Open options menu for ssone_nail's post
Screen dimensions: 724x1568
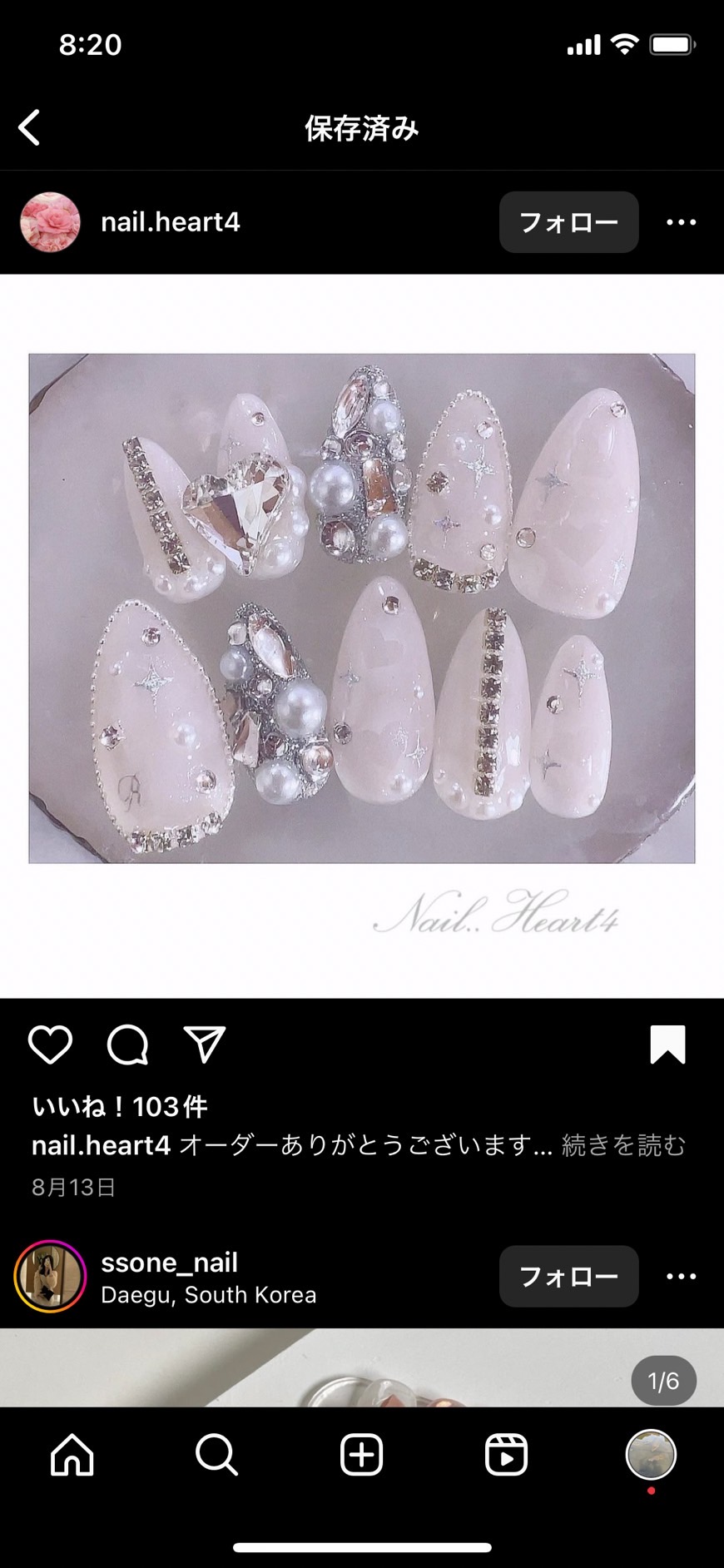click(x=681, y=1276)
